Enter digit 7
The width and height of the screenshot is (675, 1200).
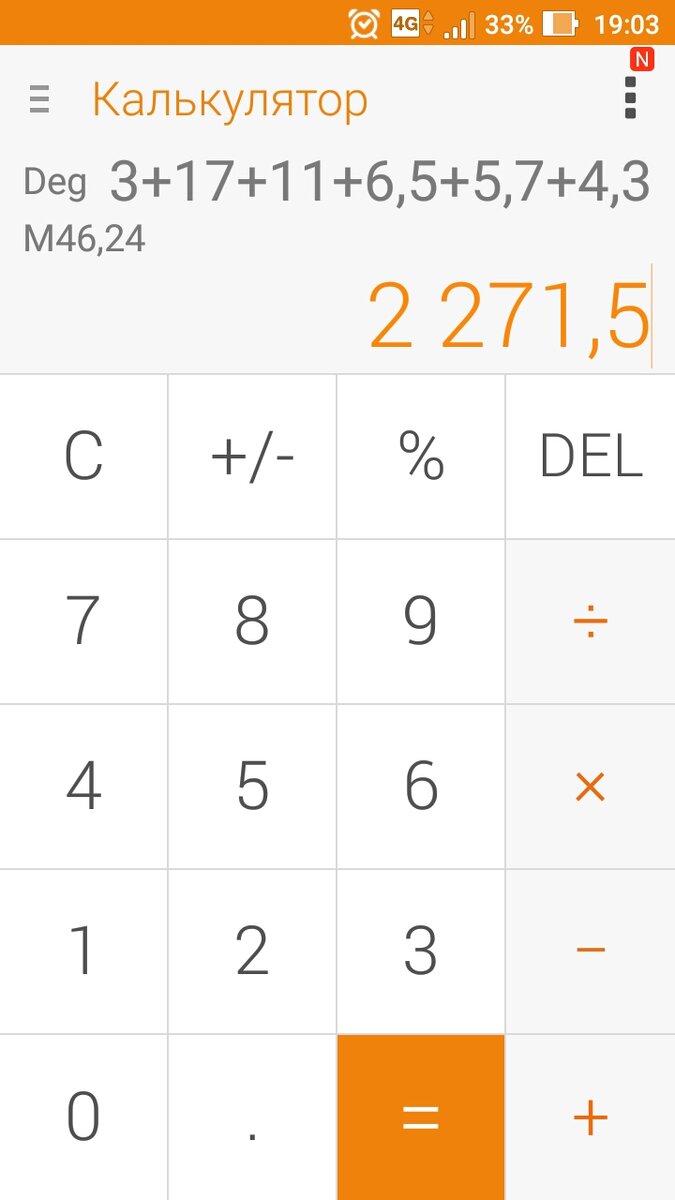[x=84, y=621]
